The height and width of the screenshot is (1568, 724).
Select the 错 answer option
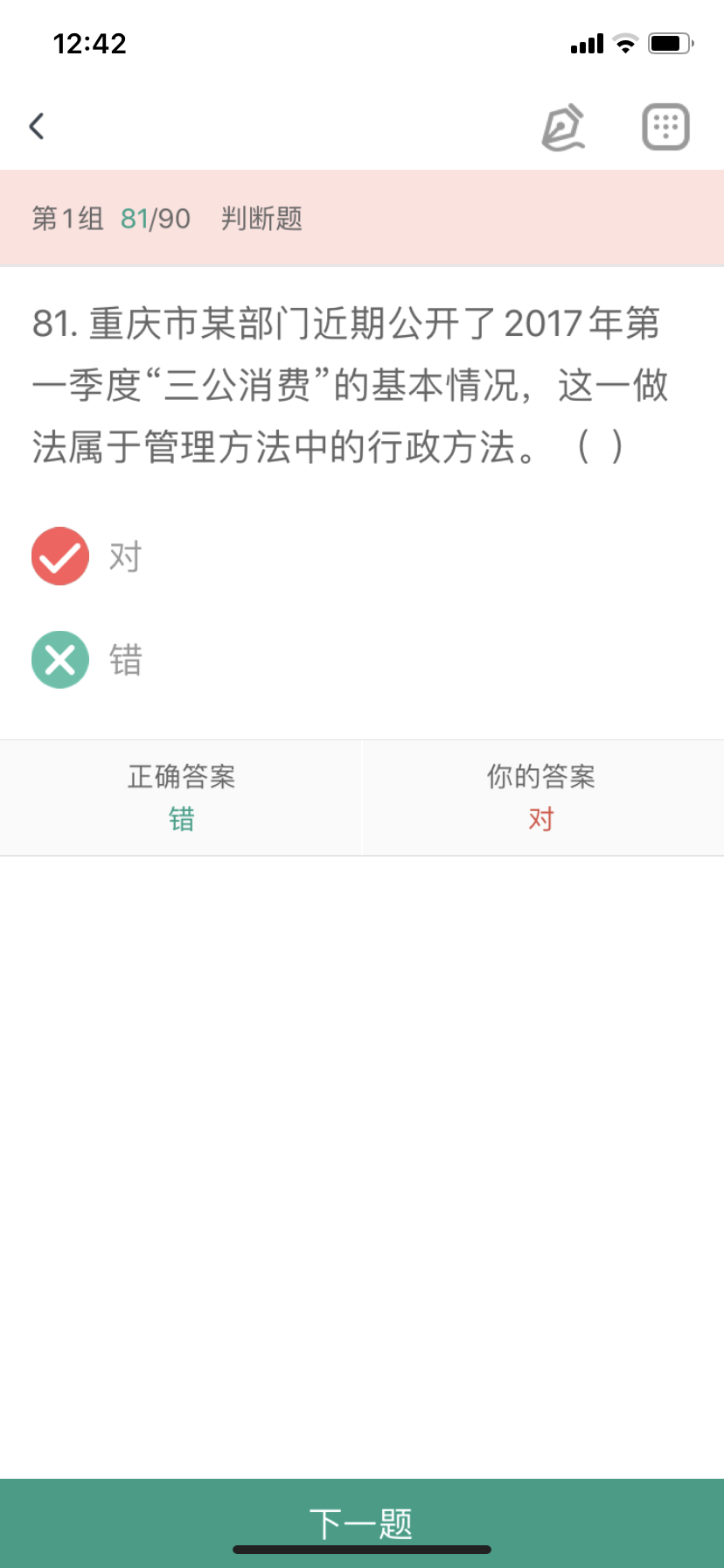click(x=87, y=660)
